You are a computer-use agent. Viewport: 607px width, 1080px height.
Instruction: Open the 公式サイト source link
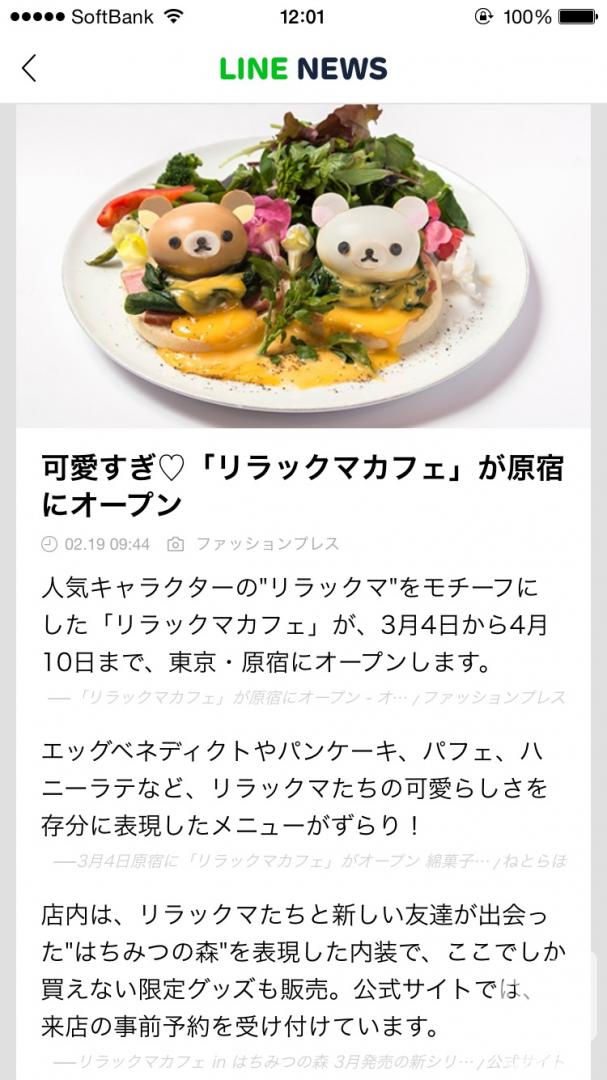(308, 1061)
